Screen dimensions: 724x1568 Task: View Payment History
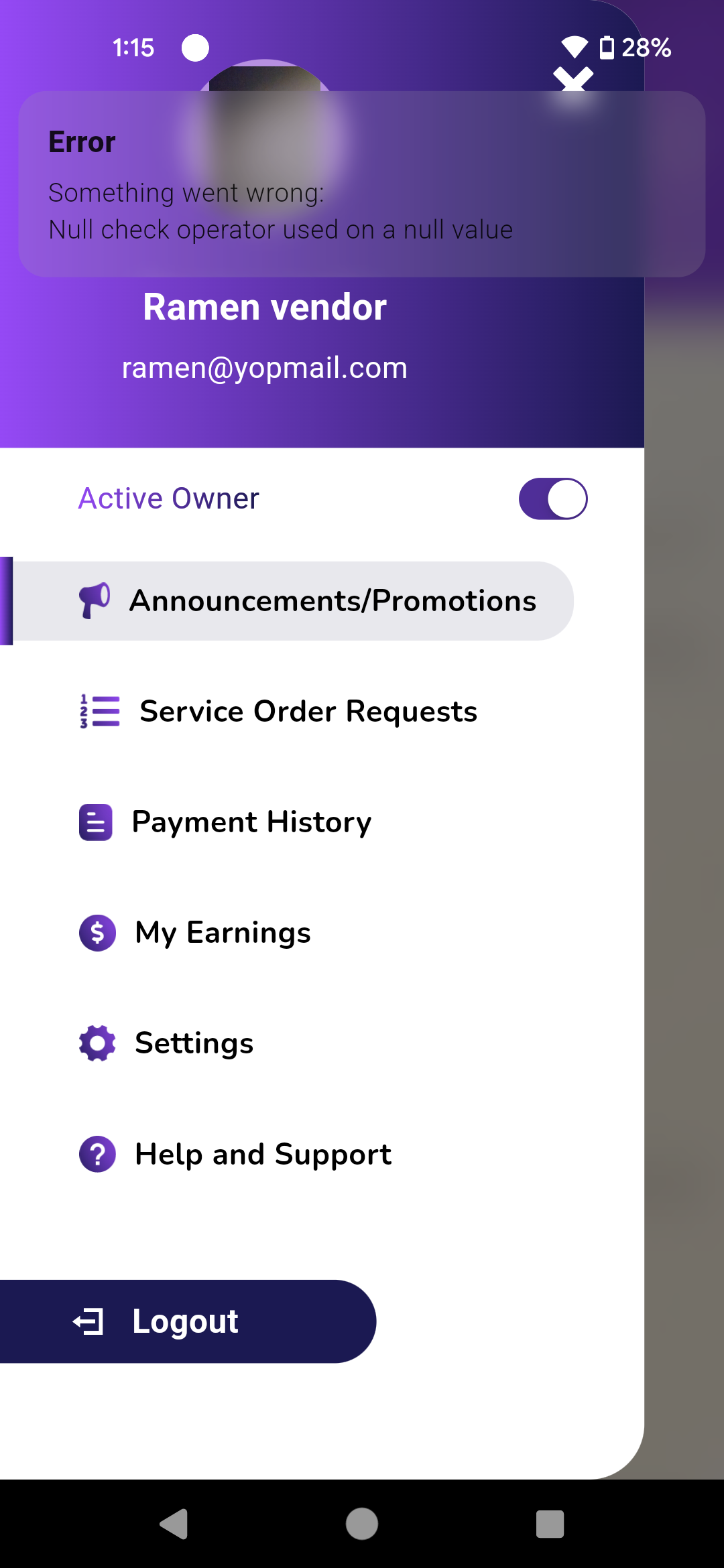[x=251, y=822]
